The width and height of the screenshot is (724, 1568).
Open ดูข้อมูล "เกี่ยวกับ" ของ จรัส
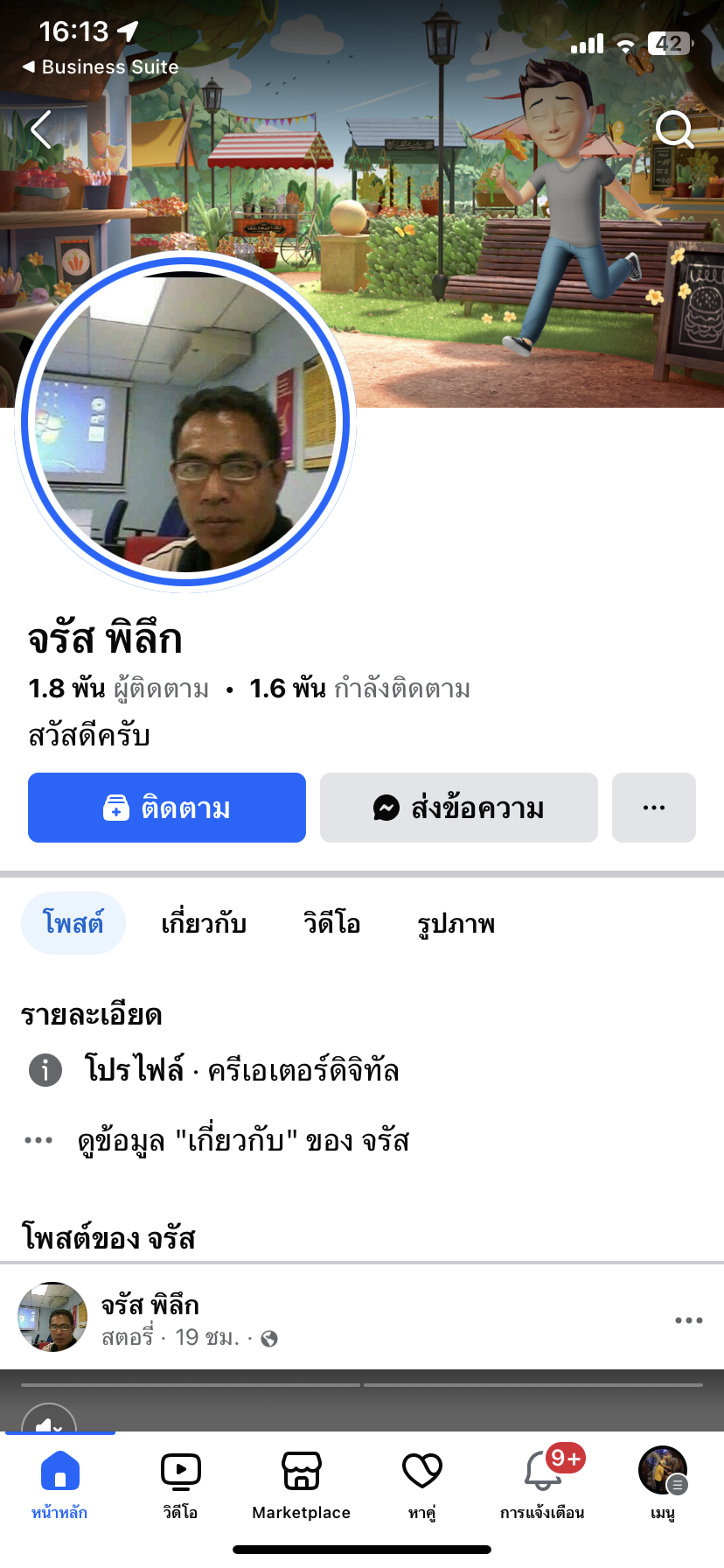[243, 1141]
